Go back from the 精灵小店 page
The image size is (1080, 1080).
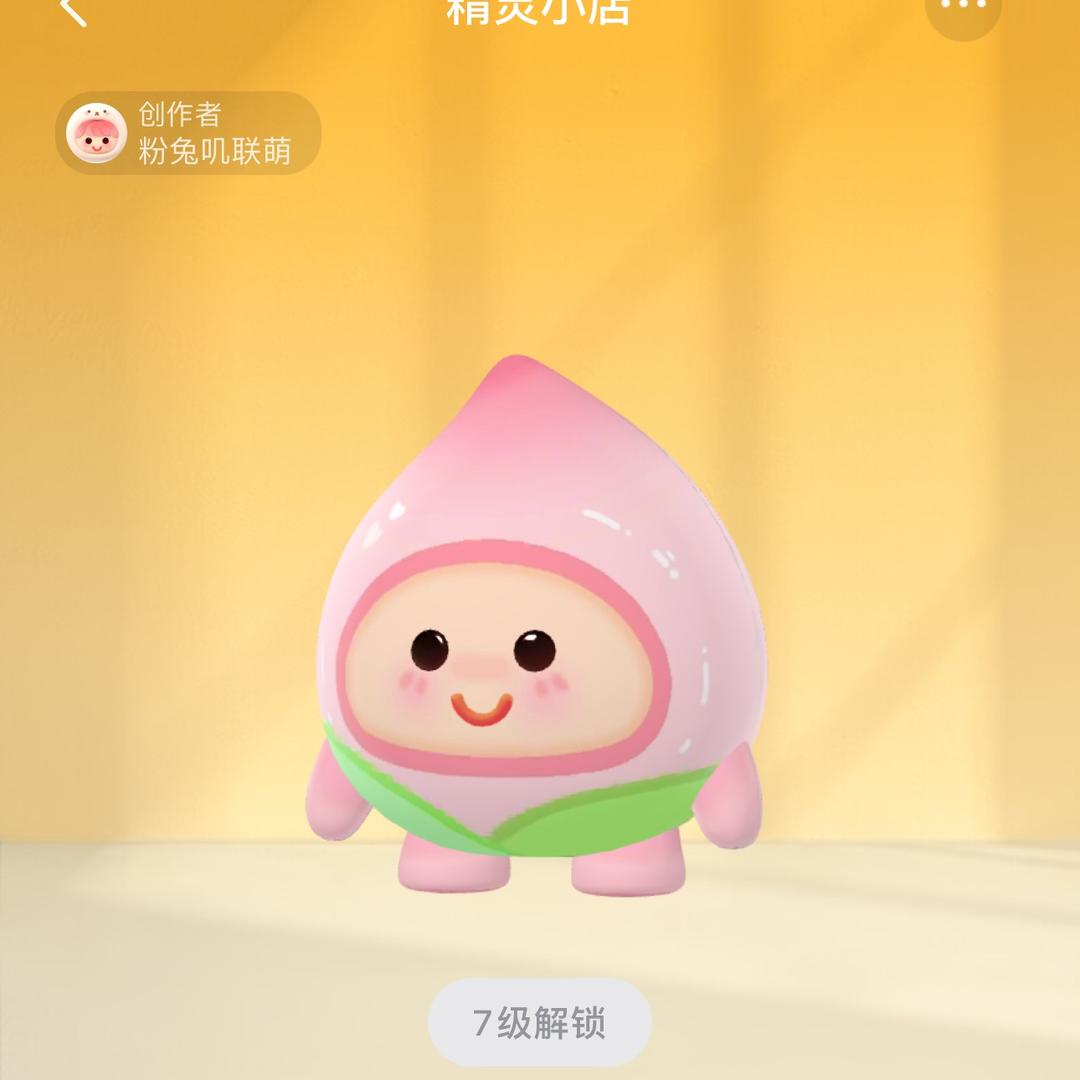72,10
